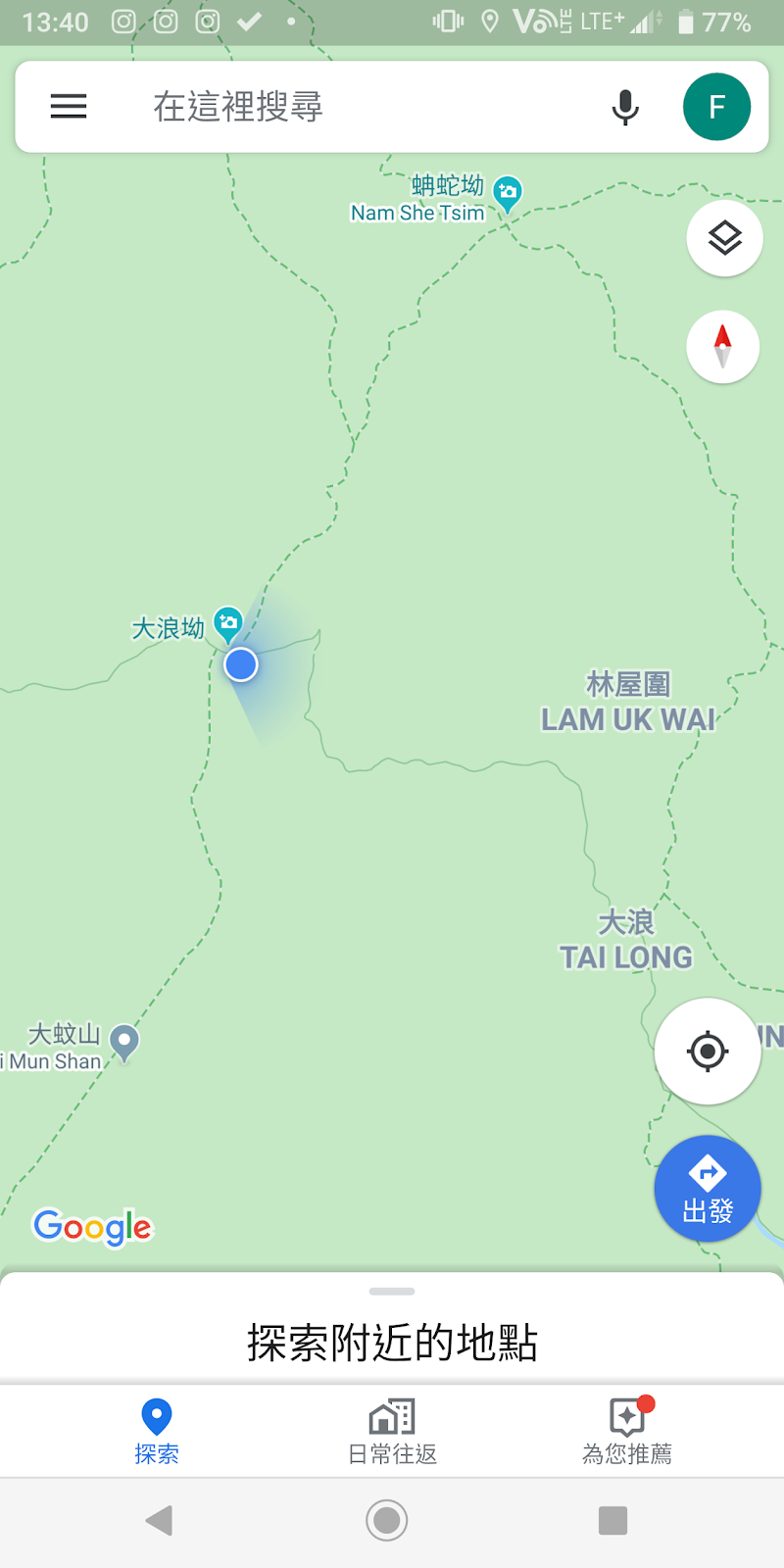Go back using the system back button
This screenshot has width=784, height=1568.
pos(159,1520)
